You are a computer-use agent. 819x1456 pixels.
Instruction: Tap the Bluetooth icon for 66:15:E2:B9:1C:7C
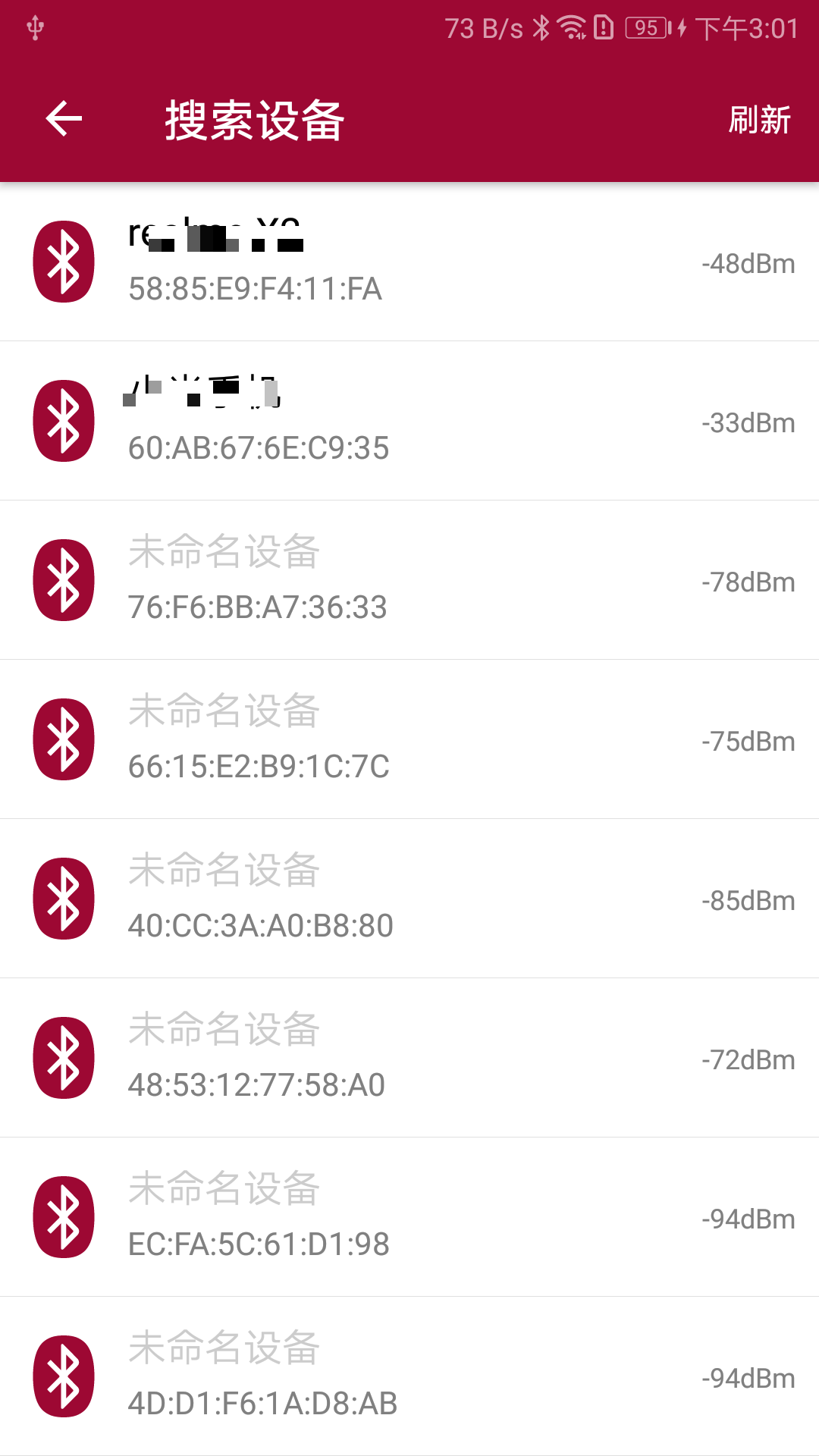pyautogui.click(x=64, y=739)
